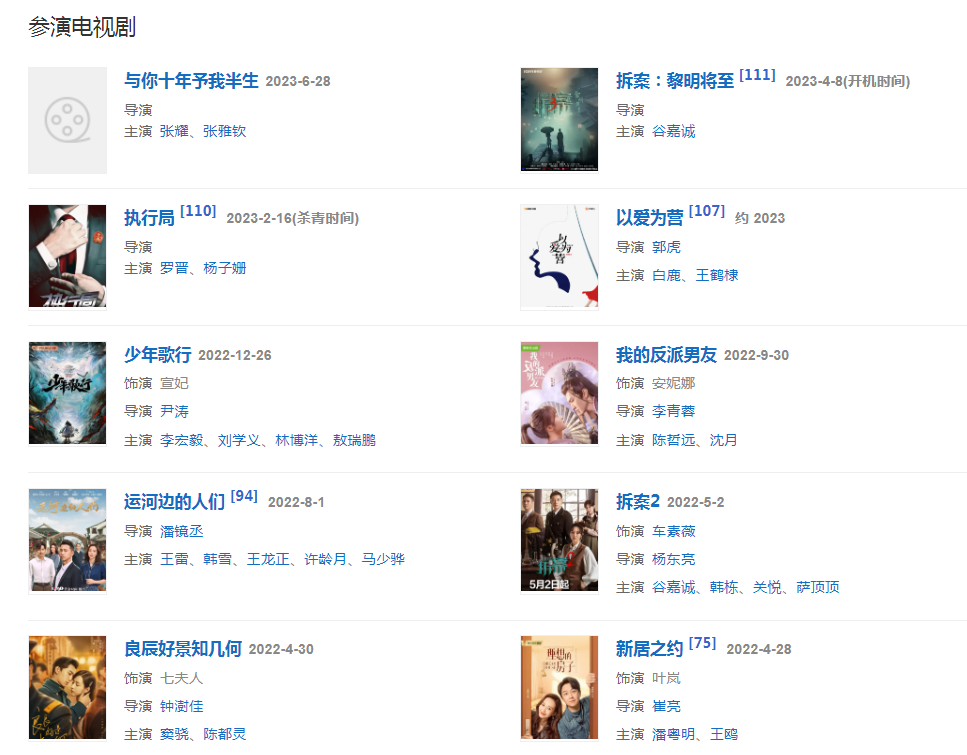View director 钟澍佳's page
The width and height of the screenshot is (967, 755).
click(x=181, y=706)
